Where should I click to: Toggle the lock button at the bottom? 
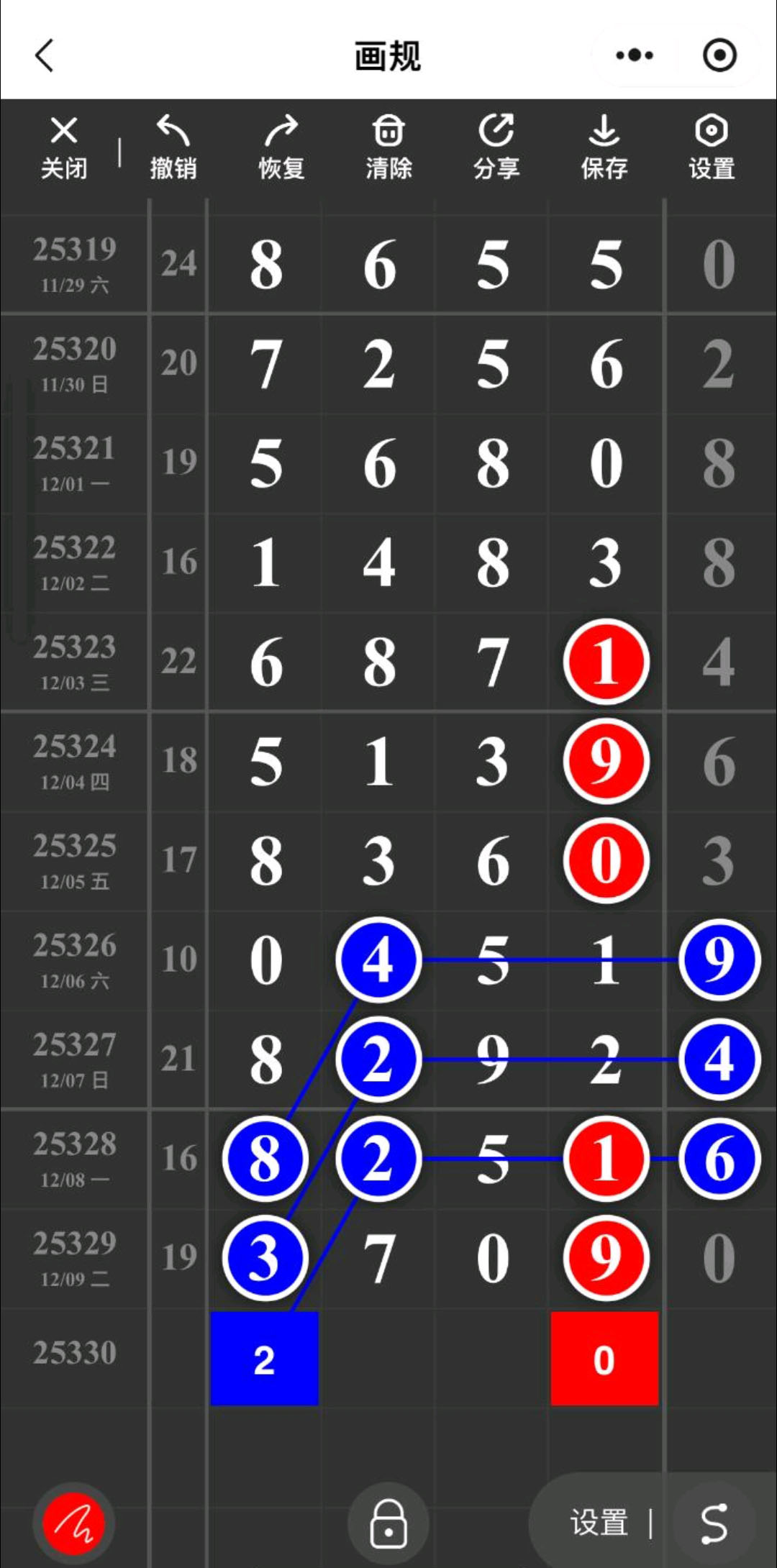[388, 1523]
